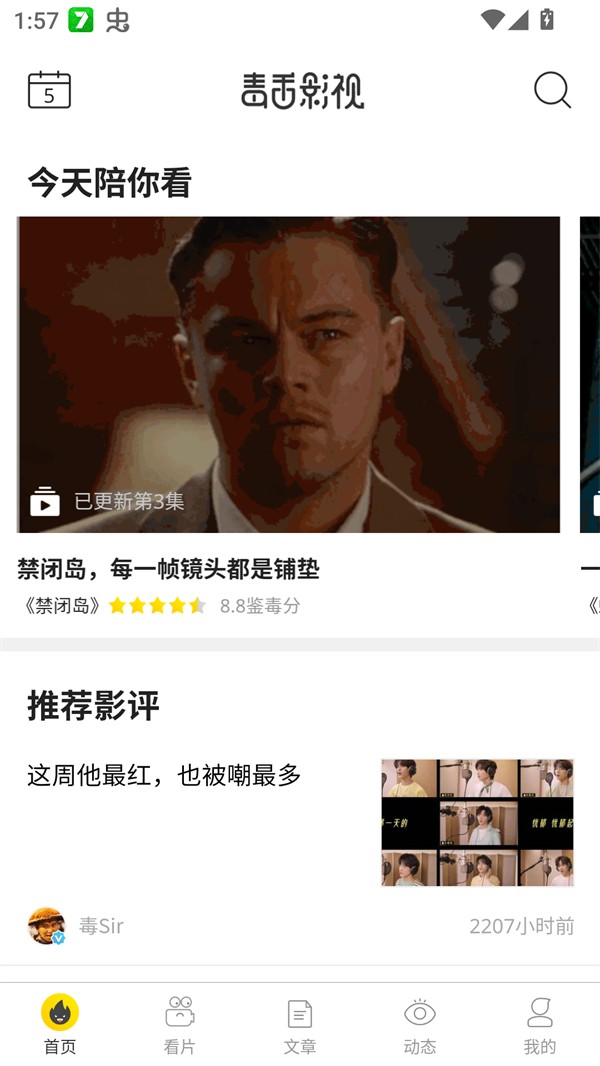
Task: Switch to the 动态 tab
Action: [420, 1025]
